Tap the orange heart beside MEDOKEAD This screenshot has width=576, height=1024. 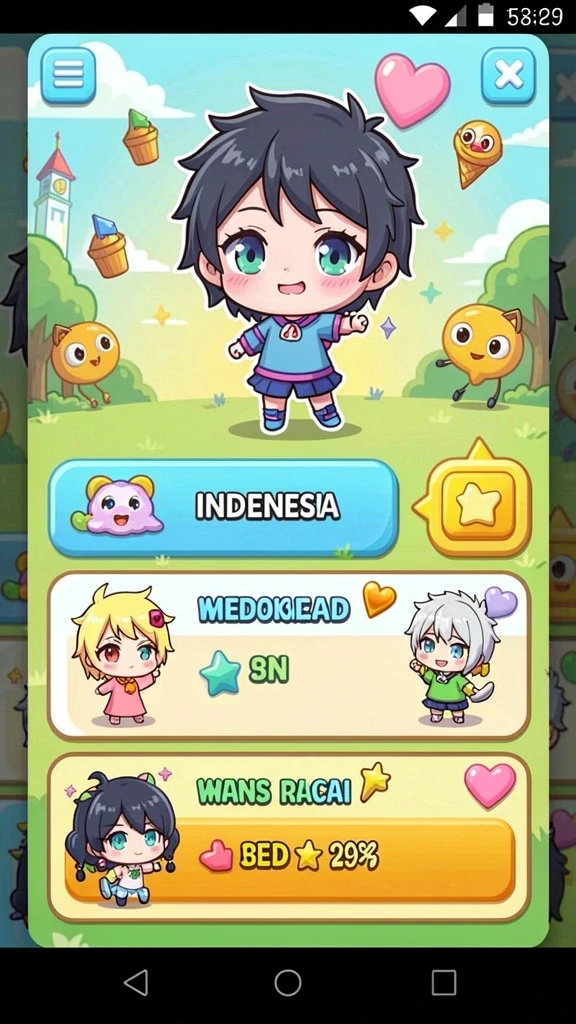(379, 598)
